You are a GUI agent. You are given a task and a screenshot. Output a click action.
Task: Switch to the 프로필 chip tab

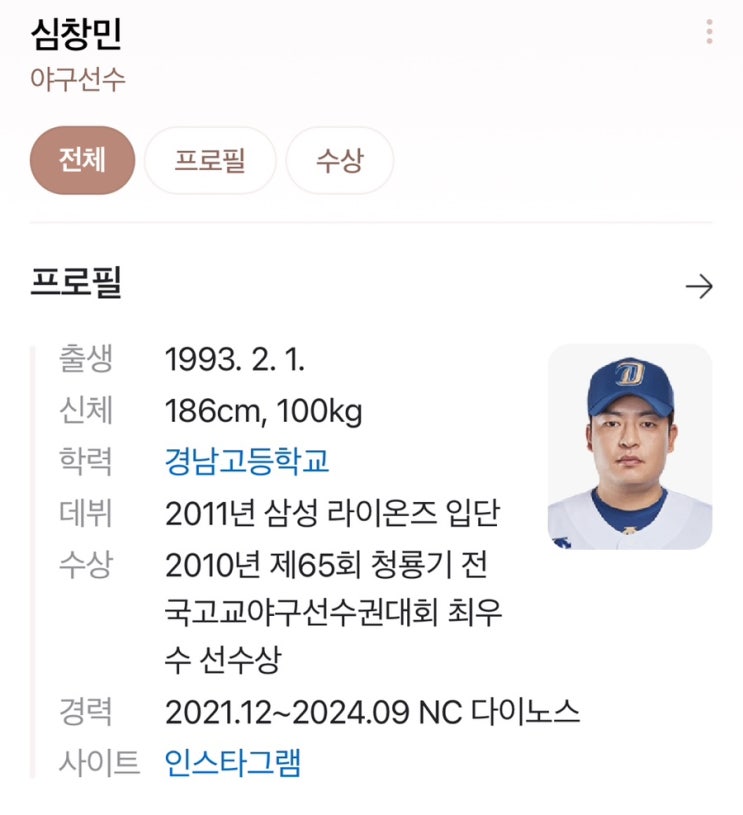(210, 160)
